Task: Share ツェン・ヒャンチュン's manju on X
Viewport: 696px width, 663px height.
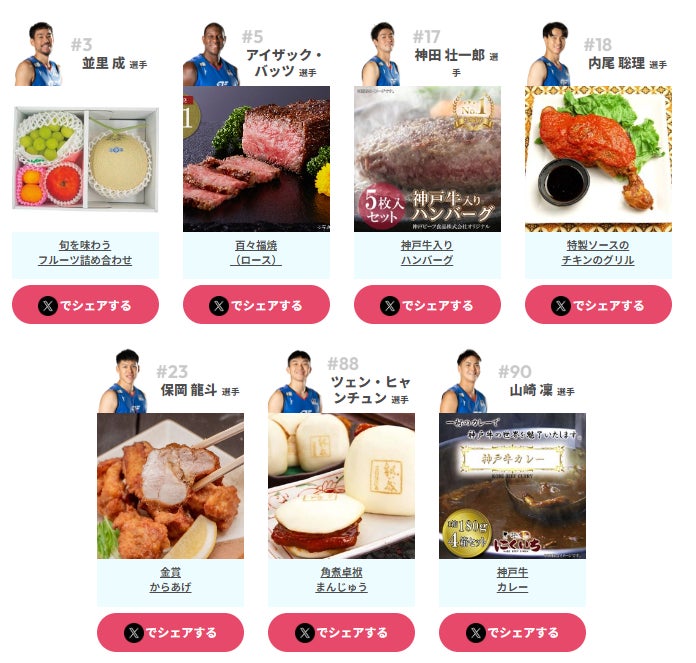Action: [341, 632]
